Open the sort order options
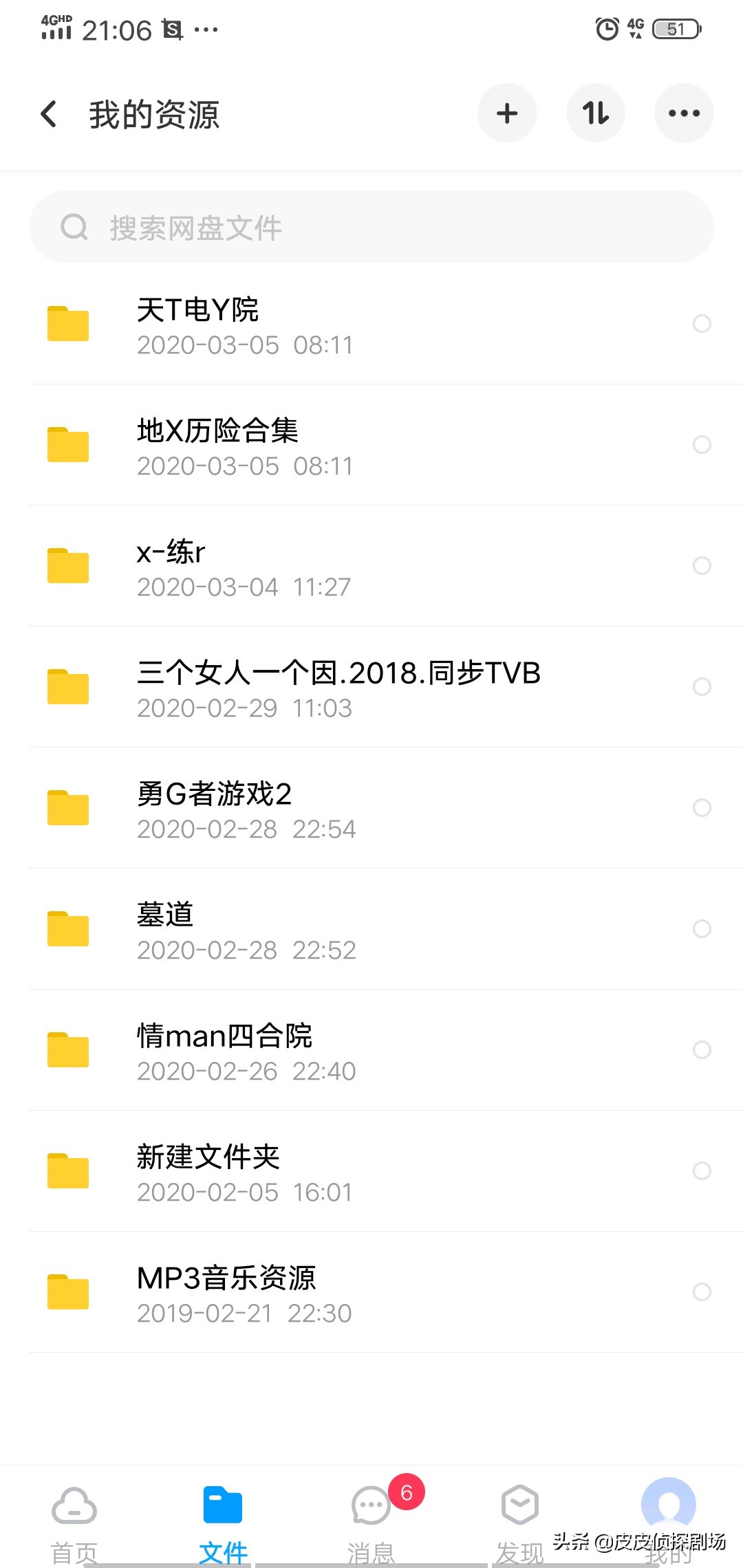Image resolution: width=743 pixels, height=1568 pixels. point(595,113)
